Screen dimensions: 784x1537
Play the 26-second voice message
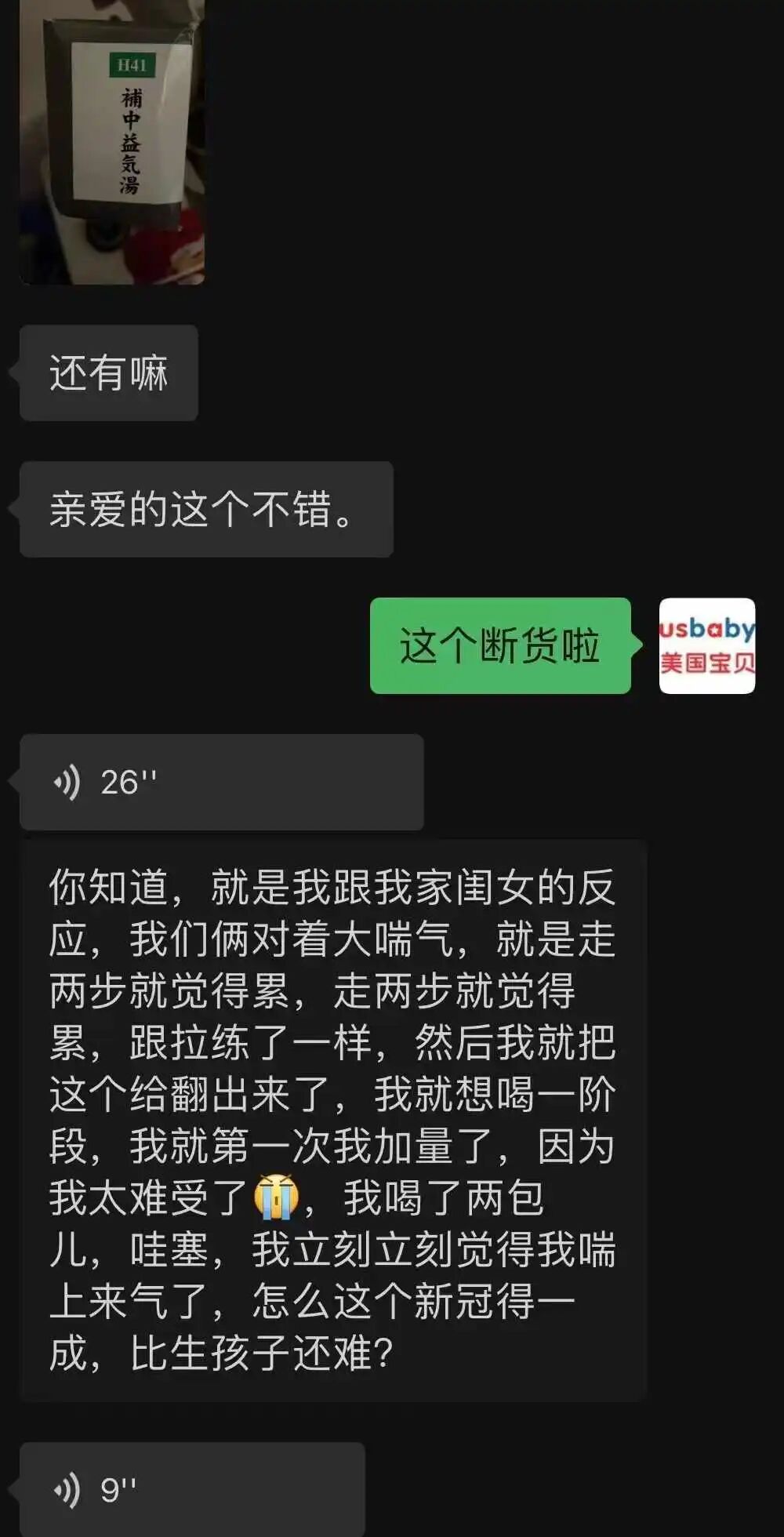222,782
